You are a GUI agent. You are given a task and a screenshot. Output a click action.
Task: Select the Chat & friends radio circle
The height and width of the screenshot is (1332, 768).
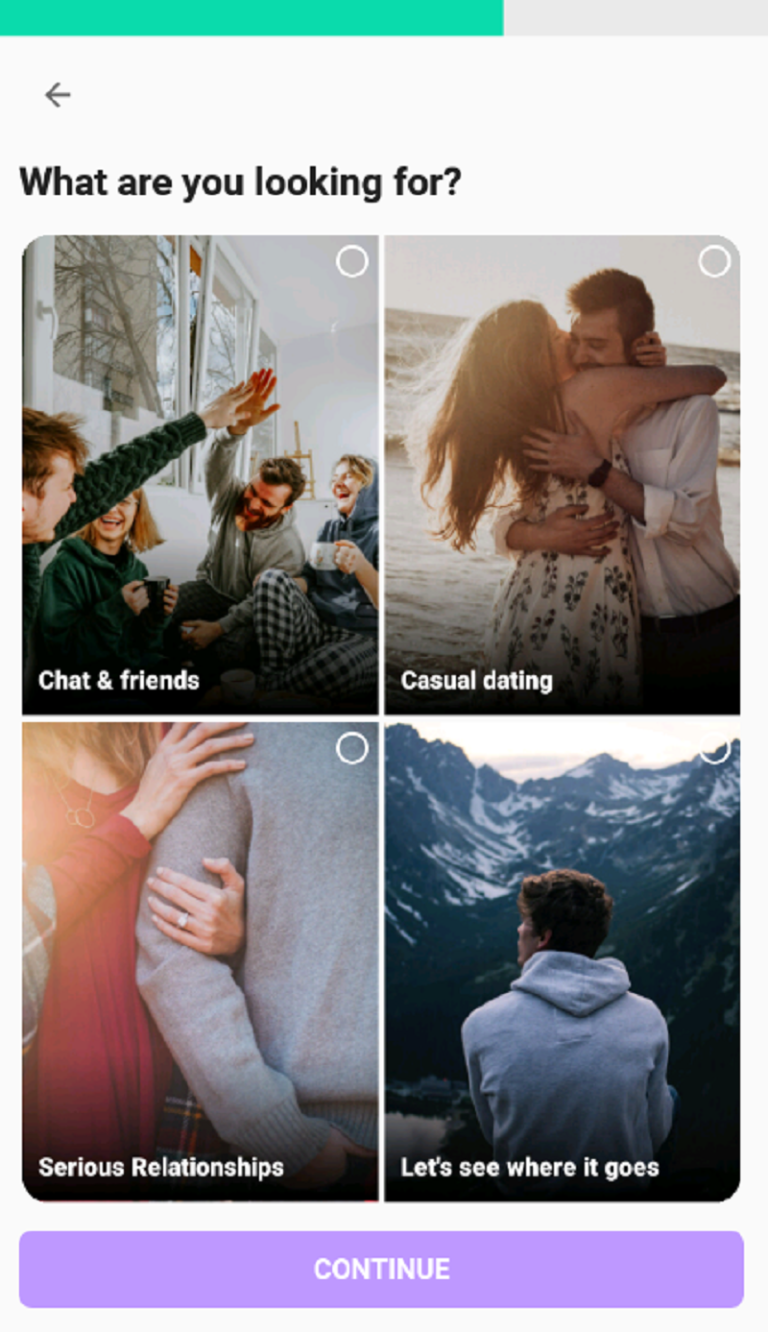click(x=351, y=261)
